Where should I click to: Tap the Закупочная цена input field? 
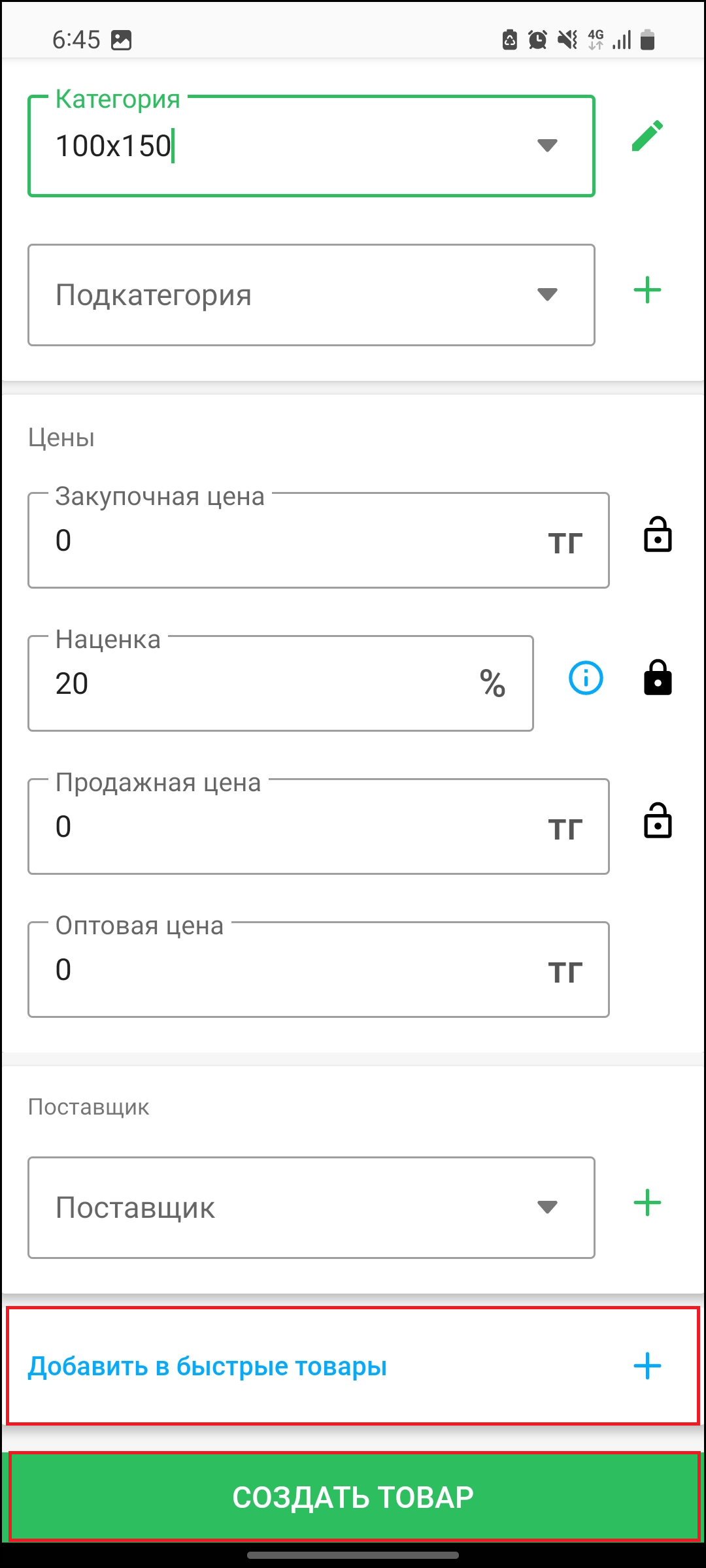318,540
